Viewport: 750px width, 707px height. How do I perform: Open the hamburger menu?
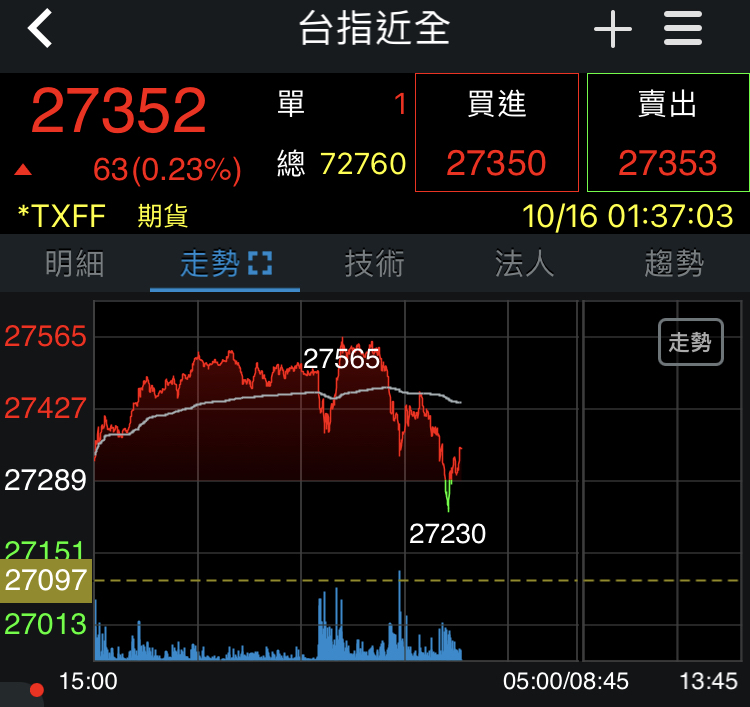tap(683, 30)
